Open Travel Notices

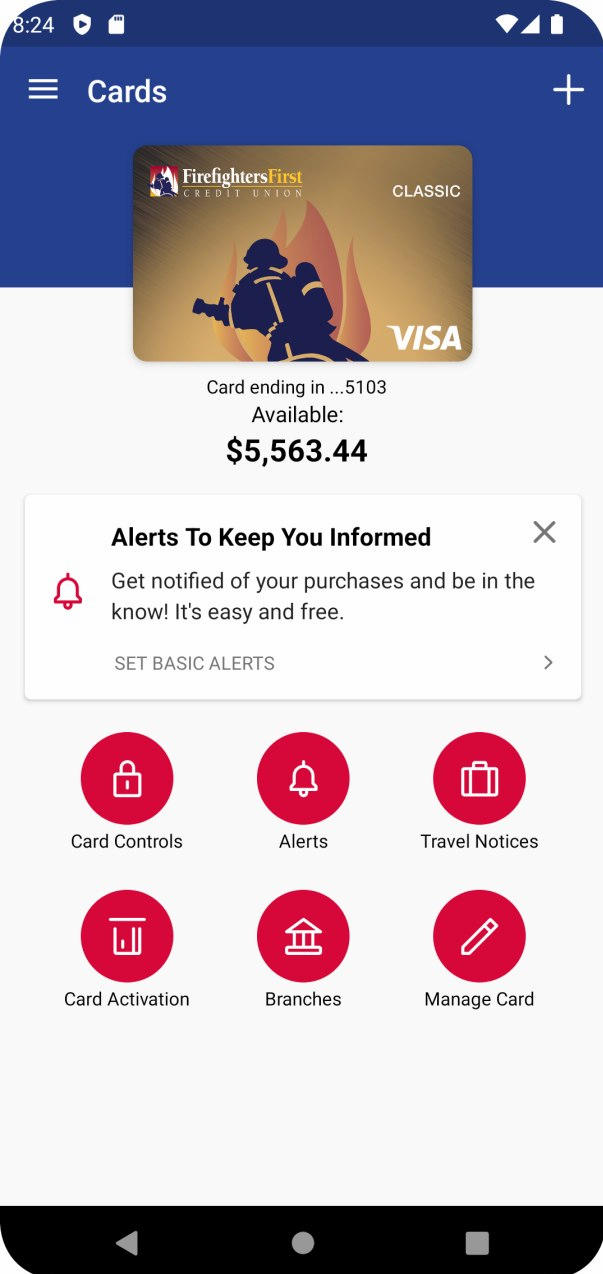tap(479, 779)
